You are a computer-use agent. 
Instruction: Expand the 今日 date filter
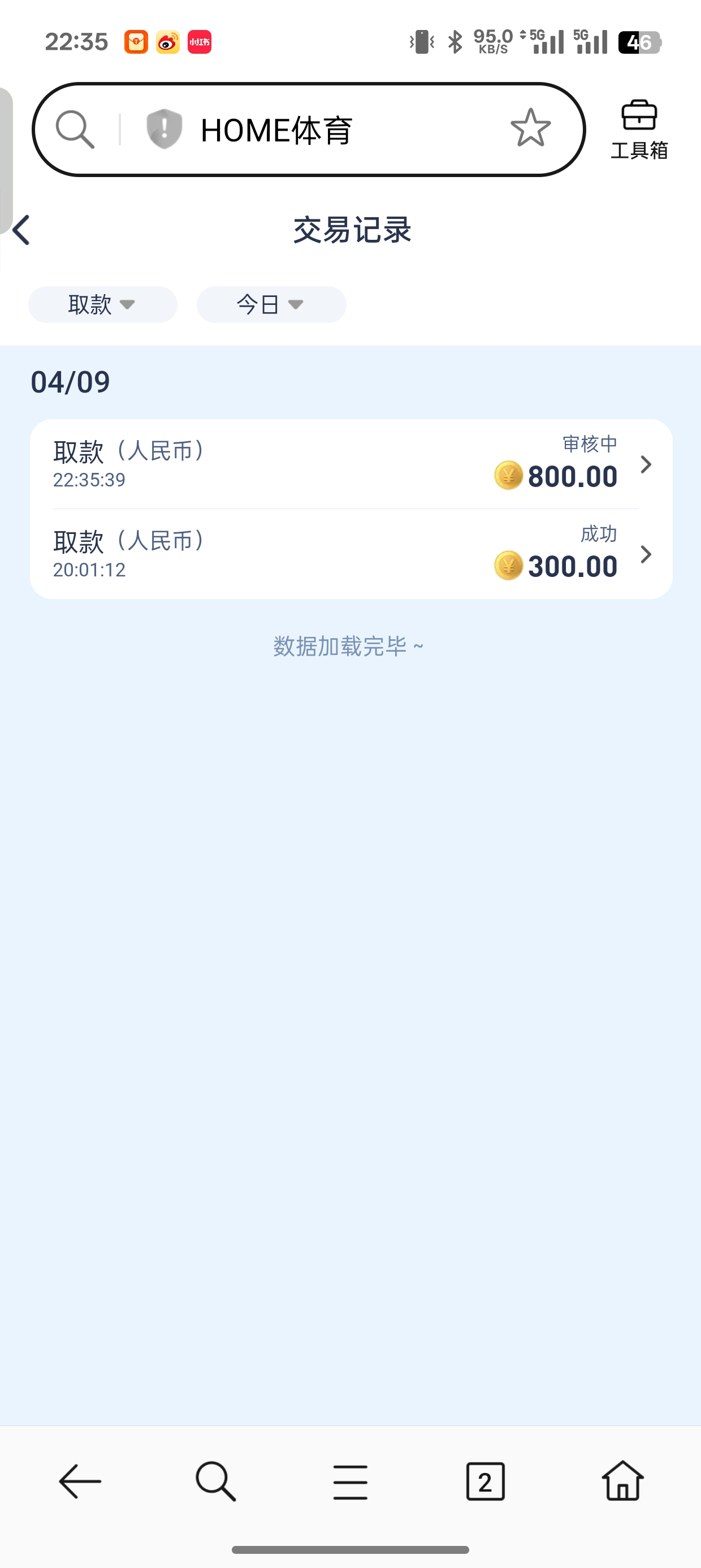(x=271, y=304)
